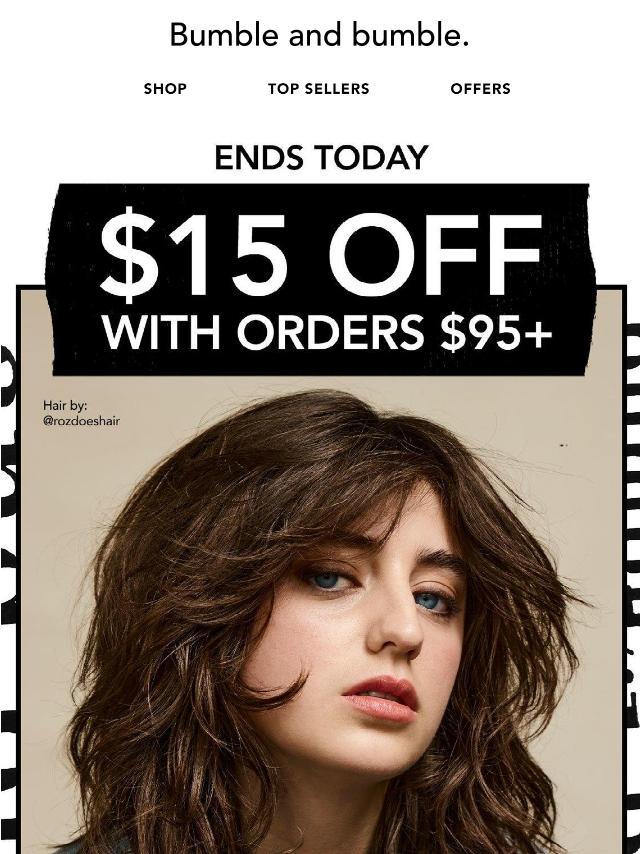640x854 pixels.
Task: Open the SHOP link
Action: (x=165, y=89)
